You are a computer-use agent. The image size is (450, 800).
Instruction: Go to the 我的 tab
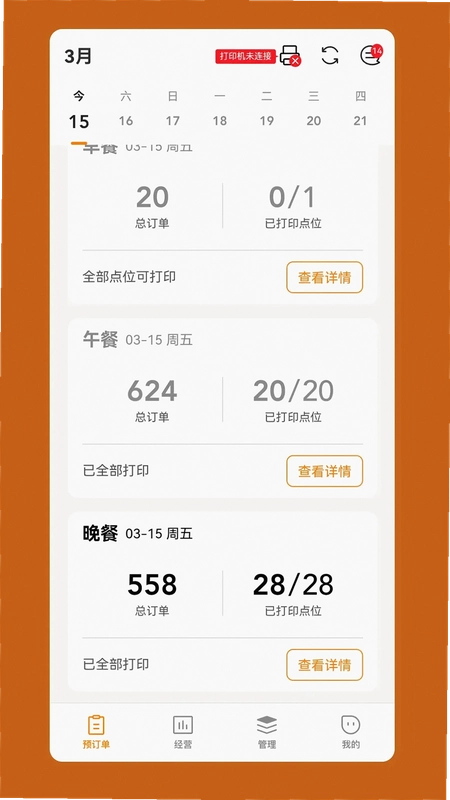pos(351,732)
